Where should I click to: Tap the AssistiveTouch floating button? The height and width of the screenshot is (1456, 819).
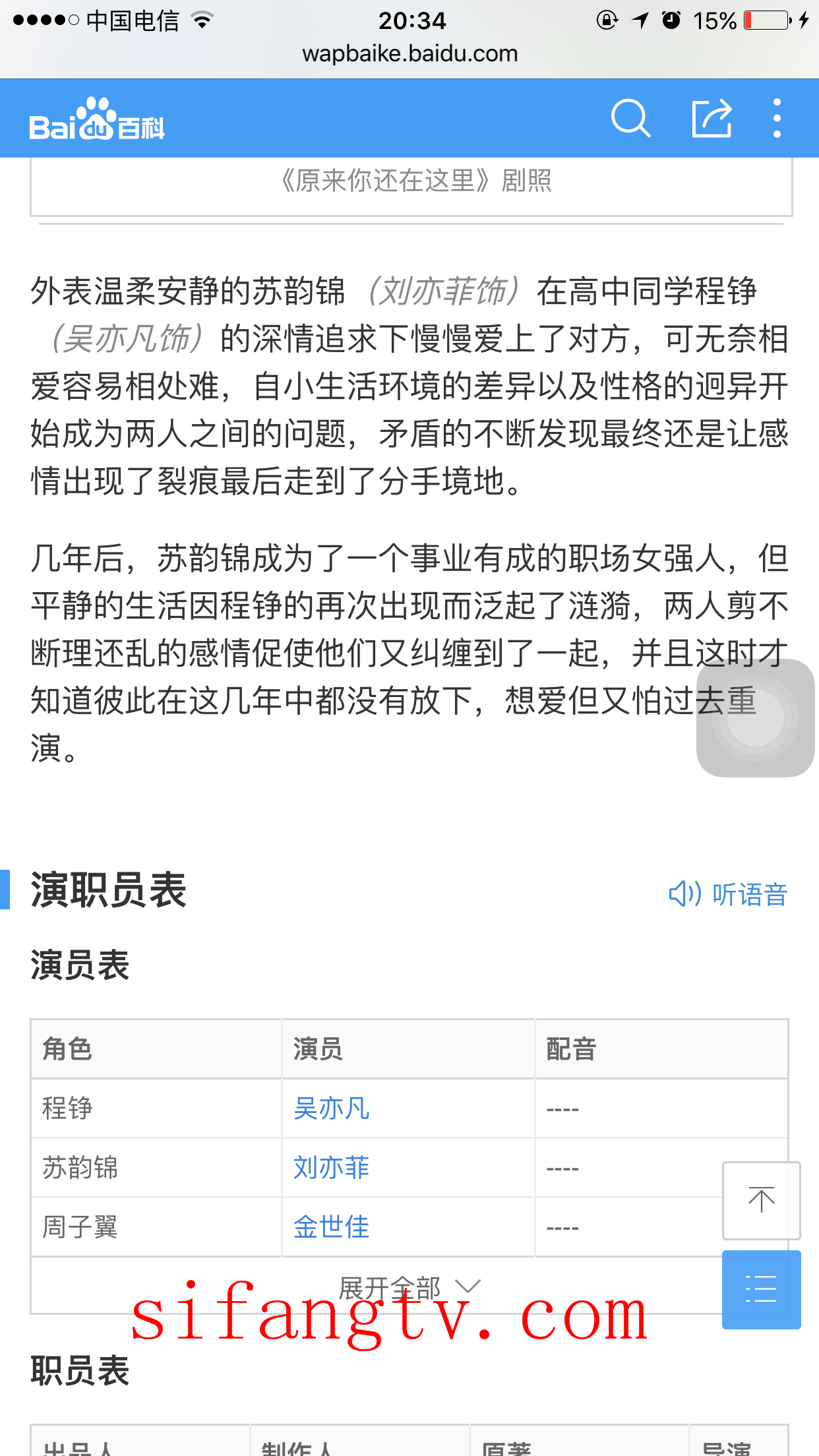pos(756,718)
